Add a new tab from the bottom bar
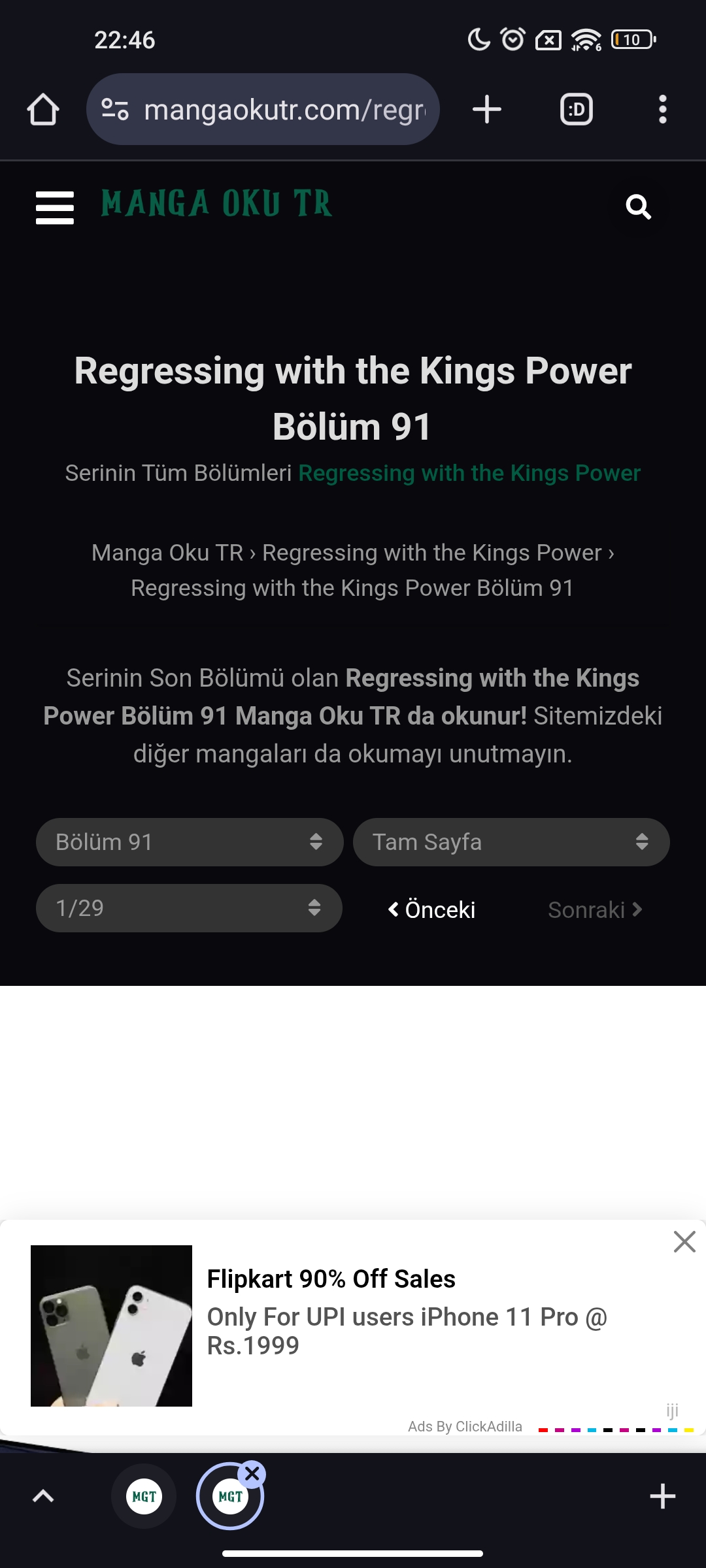Screen dimensions: 706x1568 click(662, 1496)
